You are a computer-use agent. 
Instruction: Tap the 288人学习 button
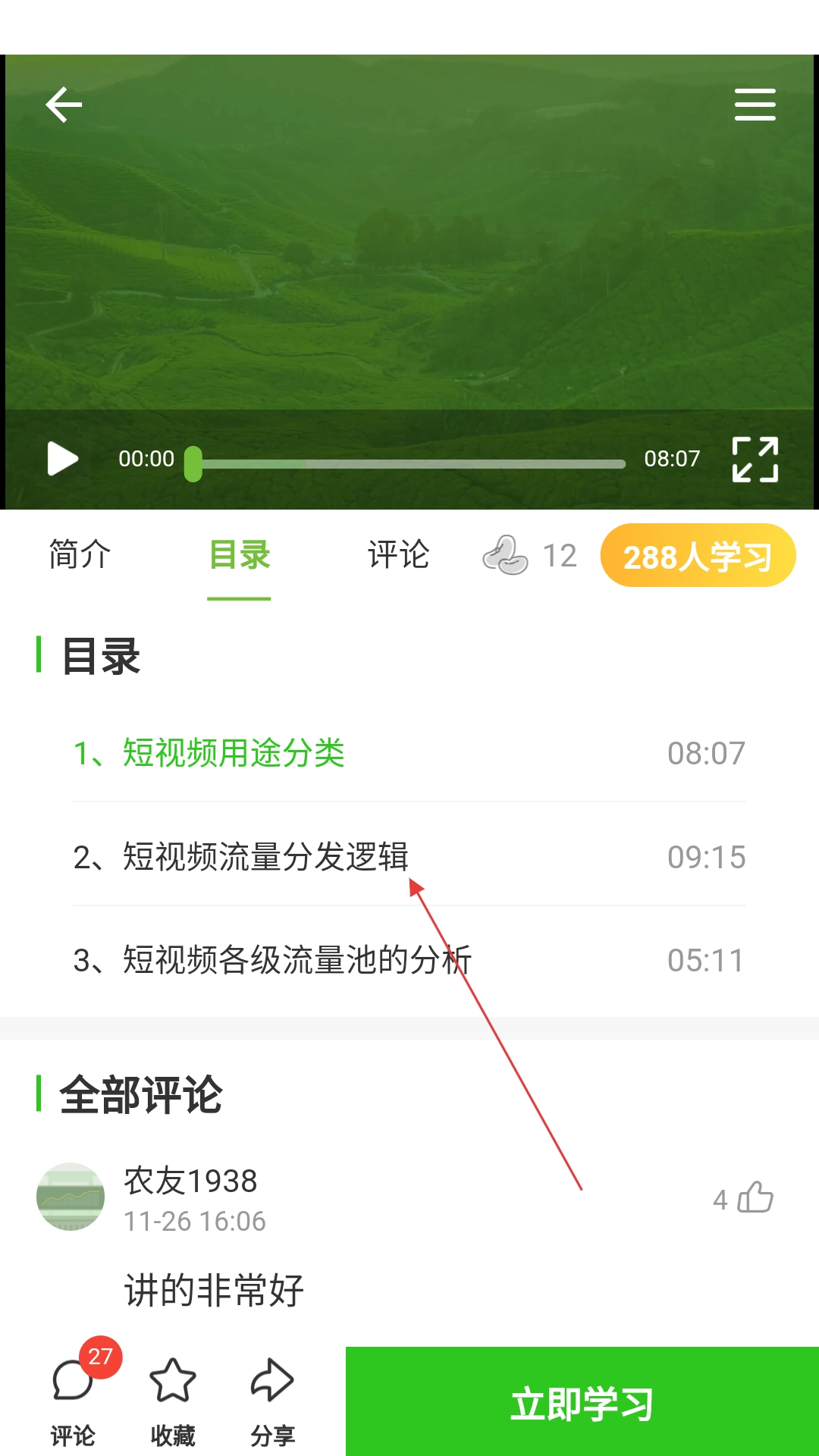(x=697, y=556)
